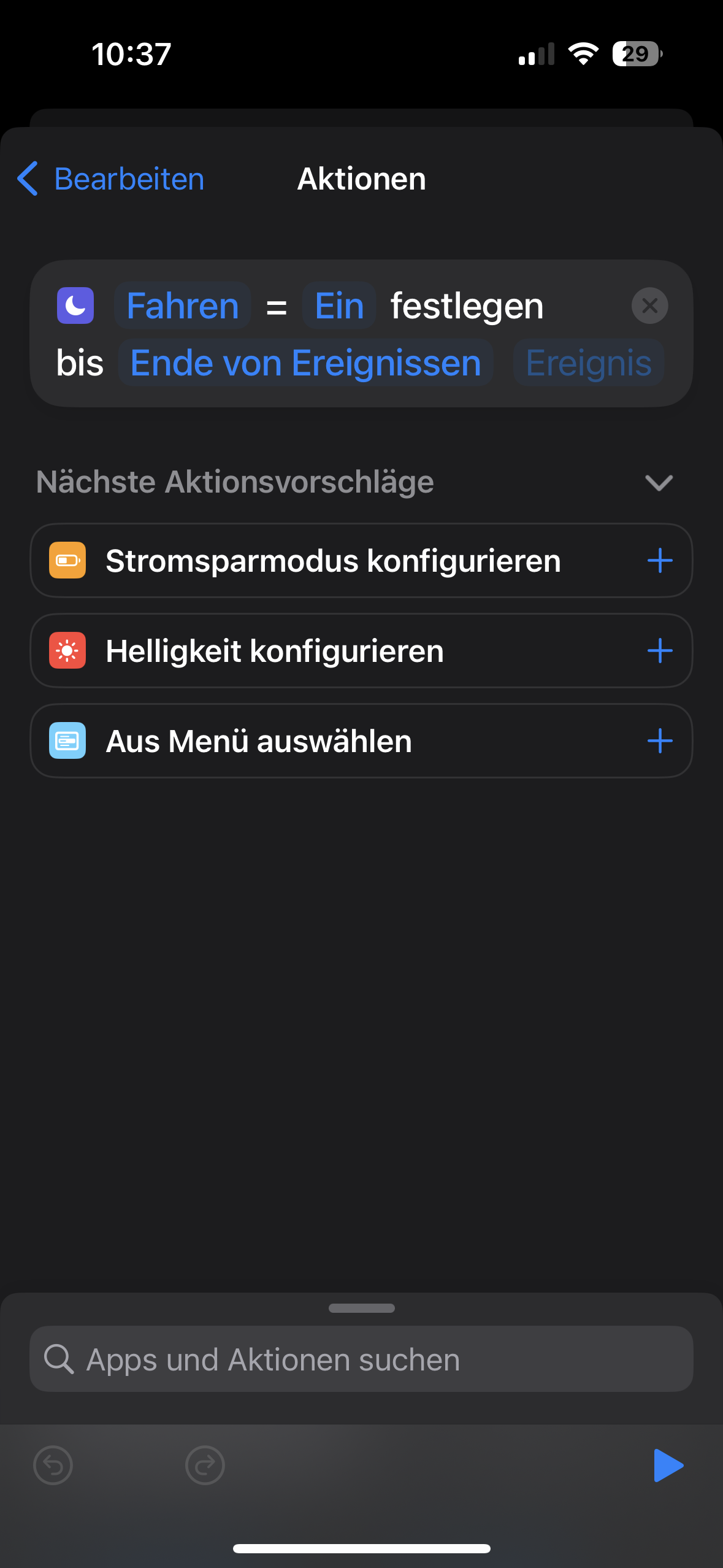This screenshot has height=1568, width=723.
Task: Collapse Nächste Aktionsvorschläge section
Action: tap(659, 483)
